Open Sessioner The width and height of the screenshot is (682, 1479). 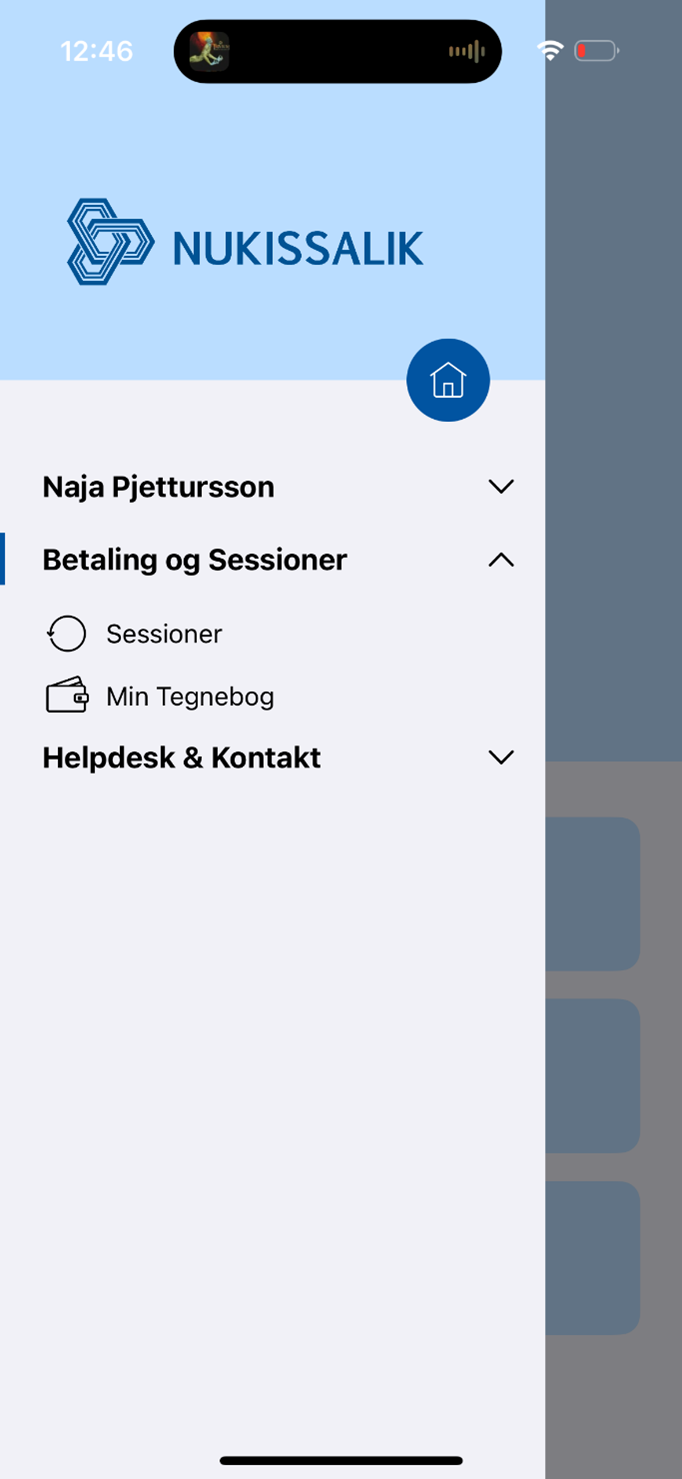coord(164,634)
